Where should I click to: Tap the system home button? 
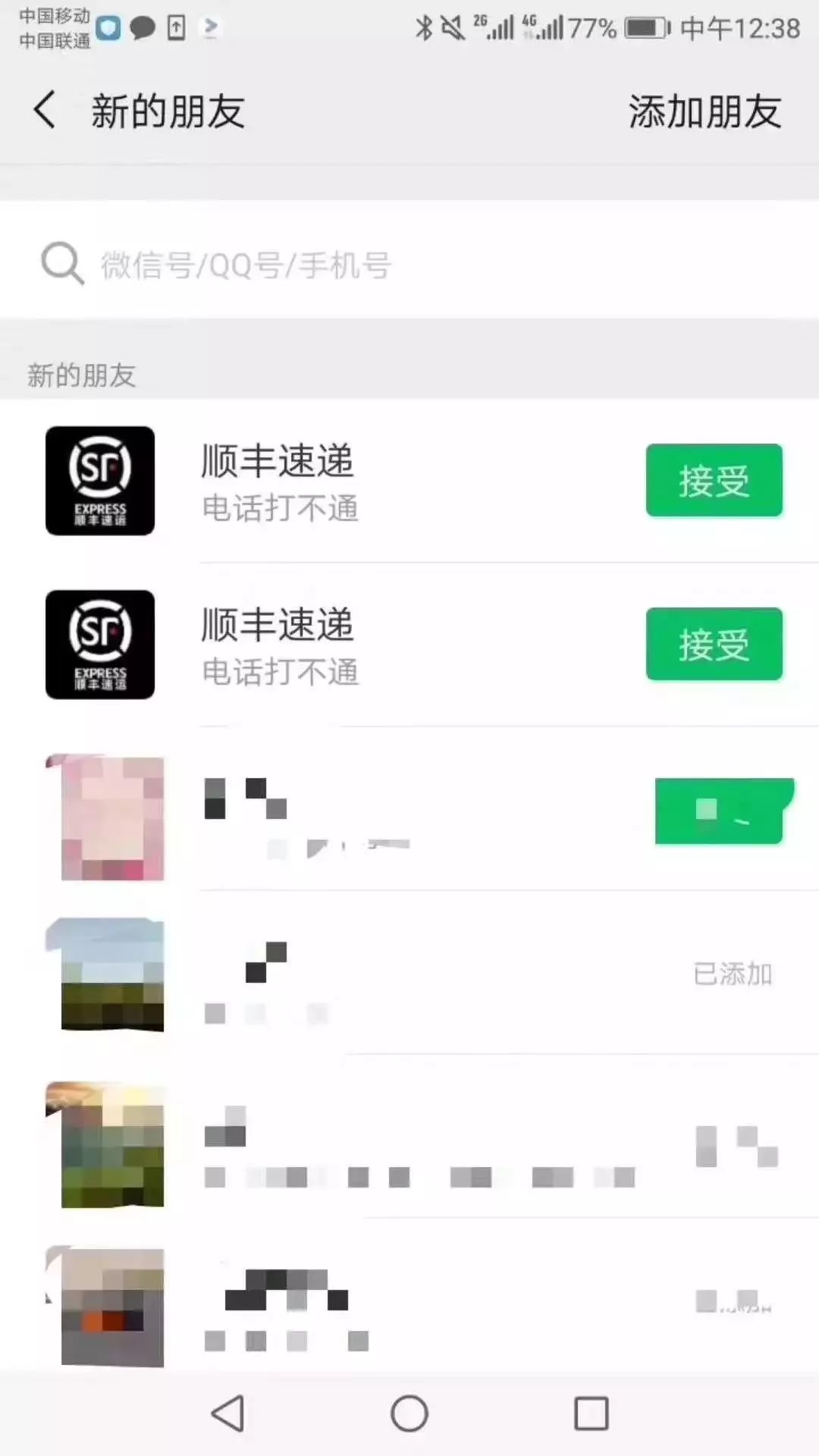[x=409, y=1414]
